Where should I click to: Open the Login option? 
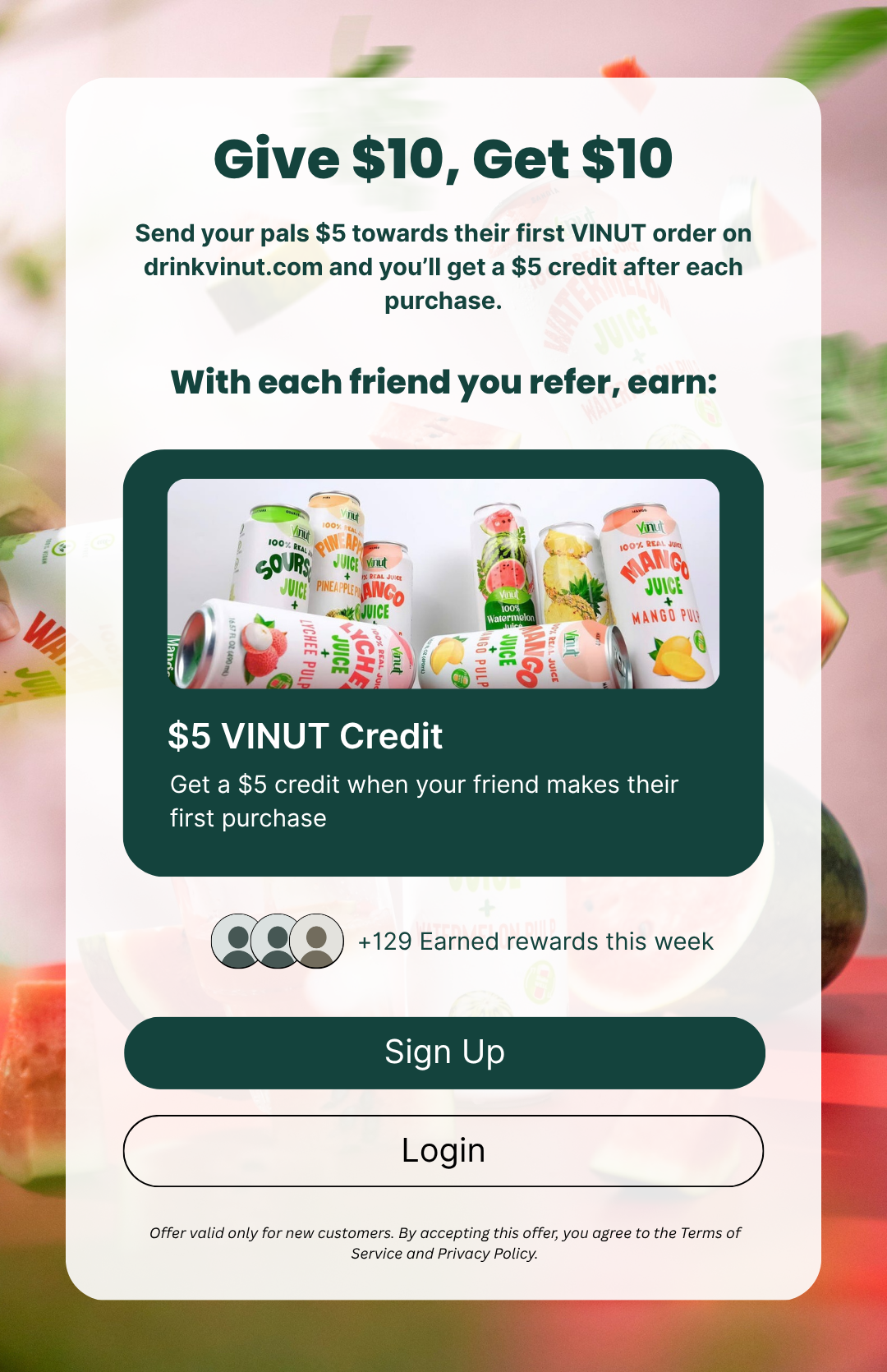(x=443, y=1151)
